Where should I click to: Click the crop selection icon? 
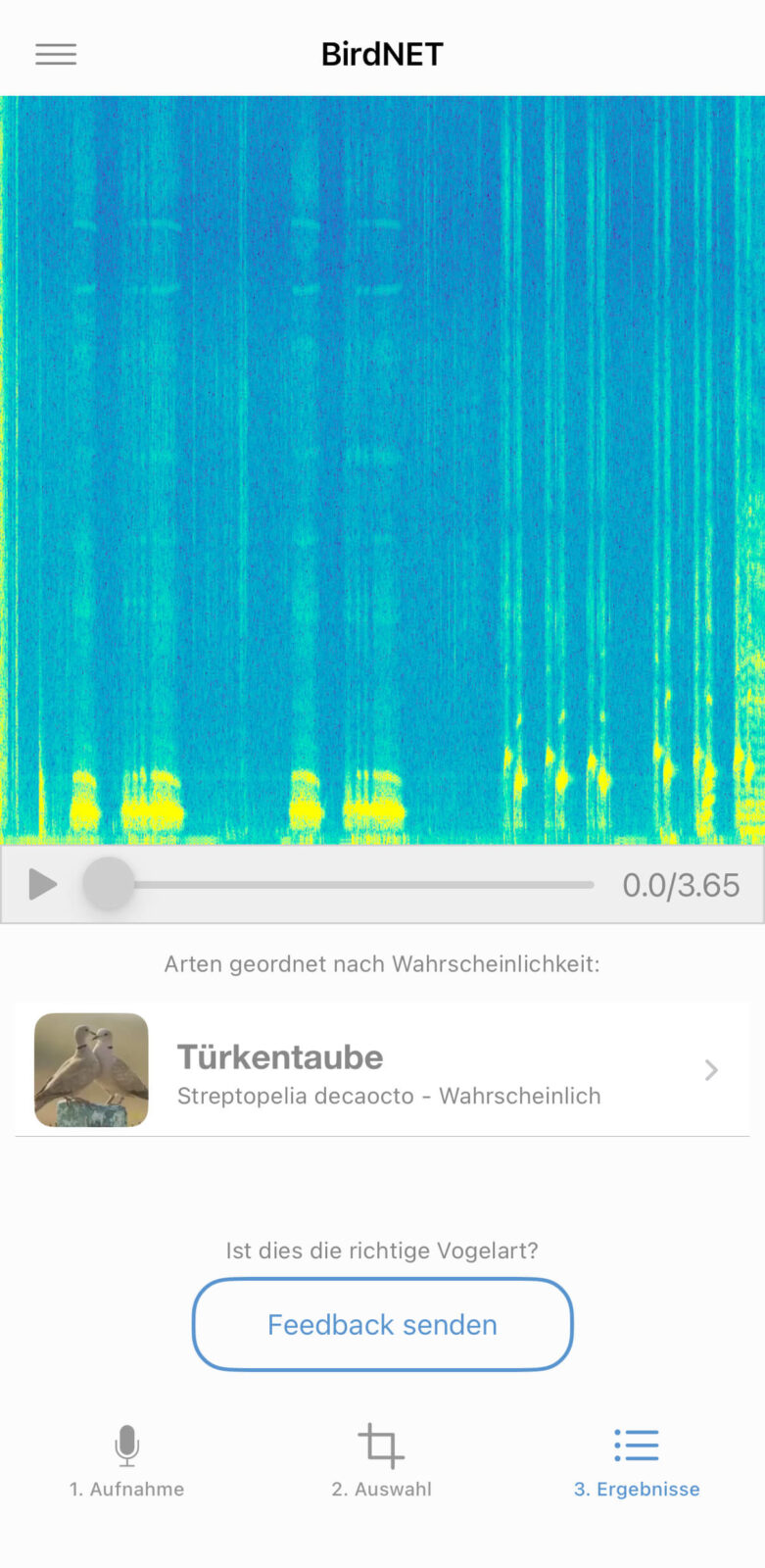point(381,1445)
